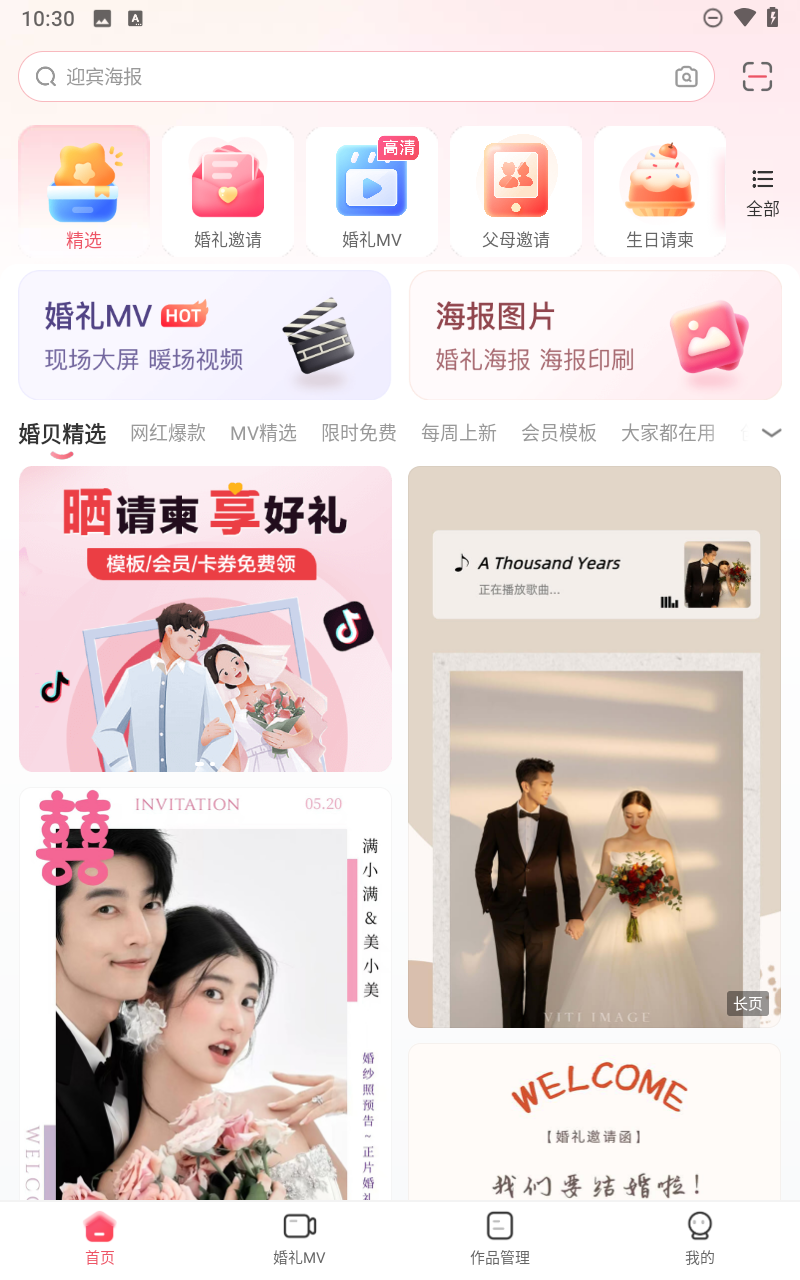
Task: Open 我的 profile from the bottom bar
Action: (x=699, y=1237)
